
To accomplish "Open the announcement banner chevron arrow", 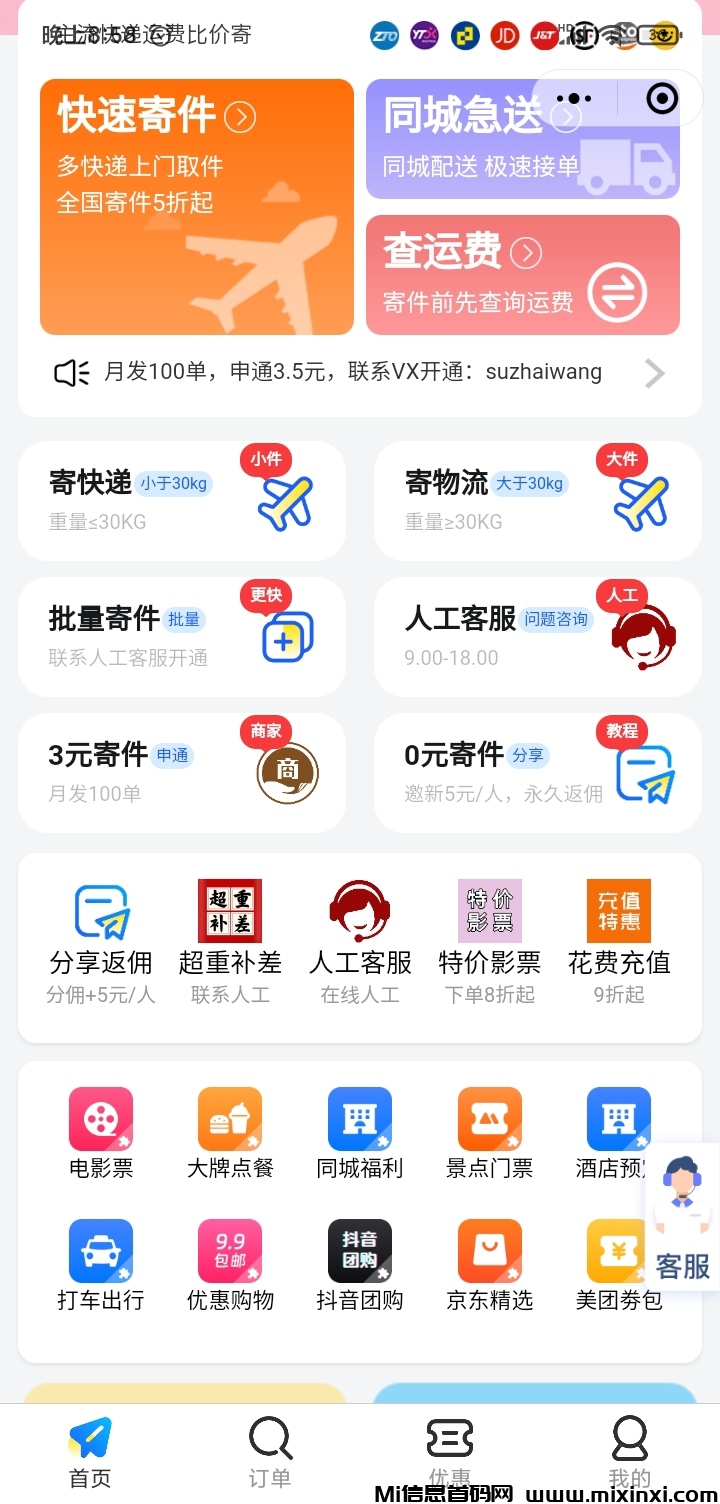I will (x=654, y=373).
